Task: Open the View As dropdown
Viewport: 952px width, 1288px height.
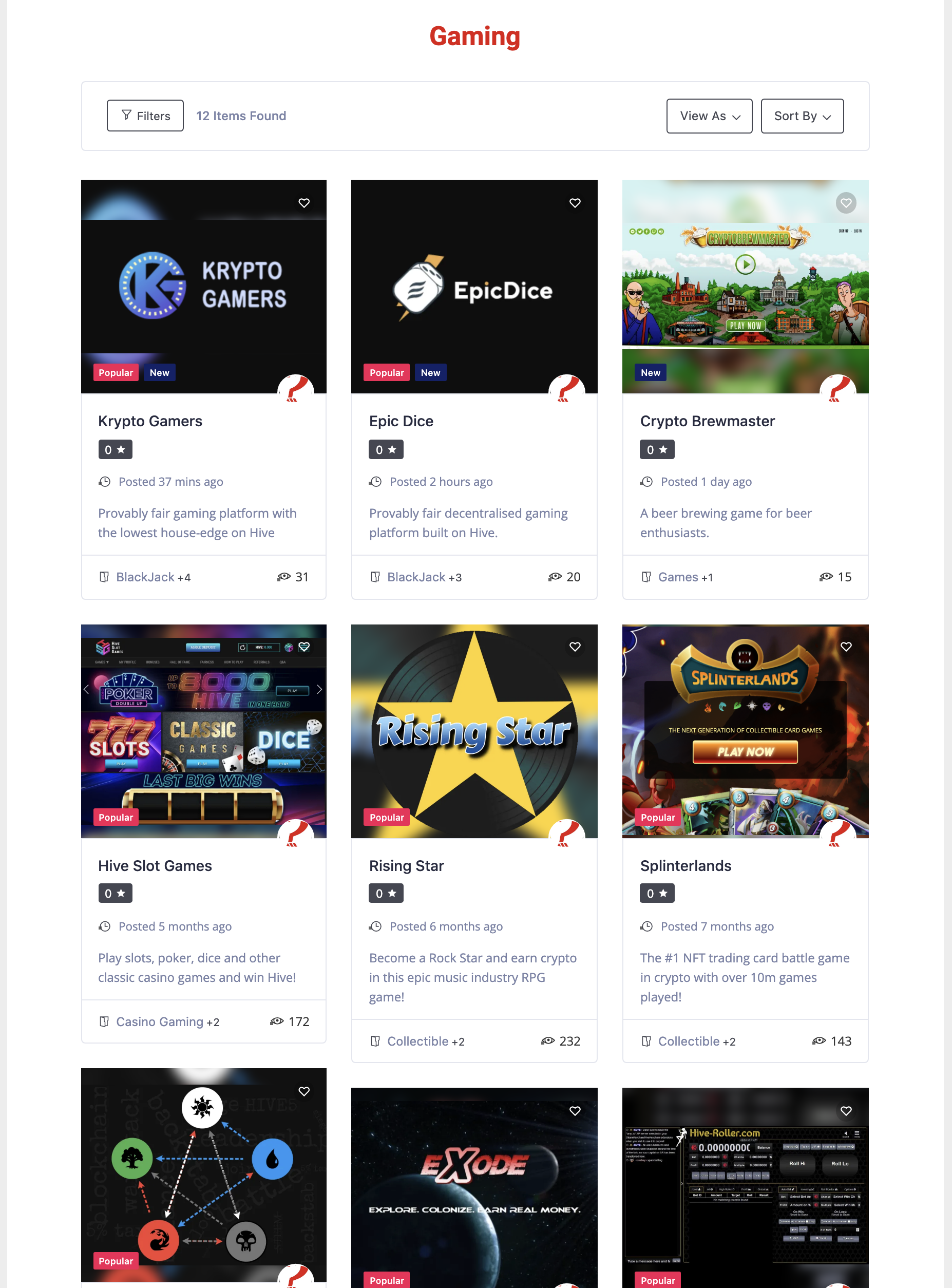Action: [x=709, y=115]
